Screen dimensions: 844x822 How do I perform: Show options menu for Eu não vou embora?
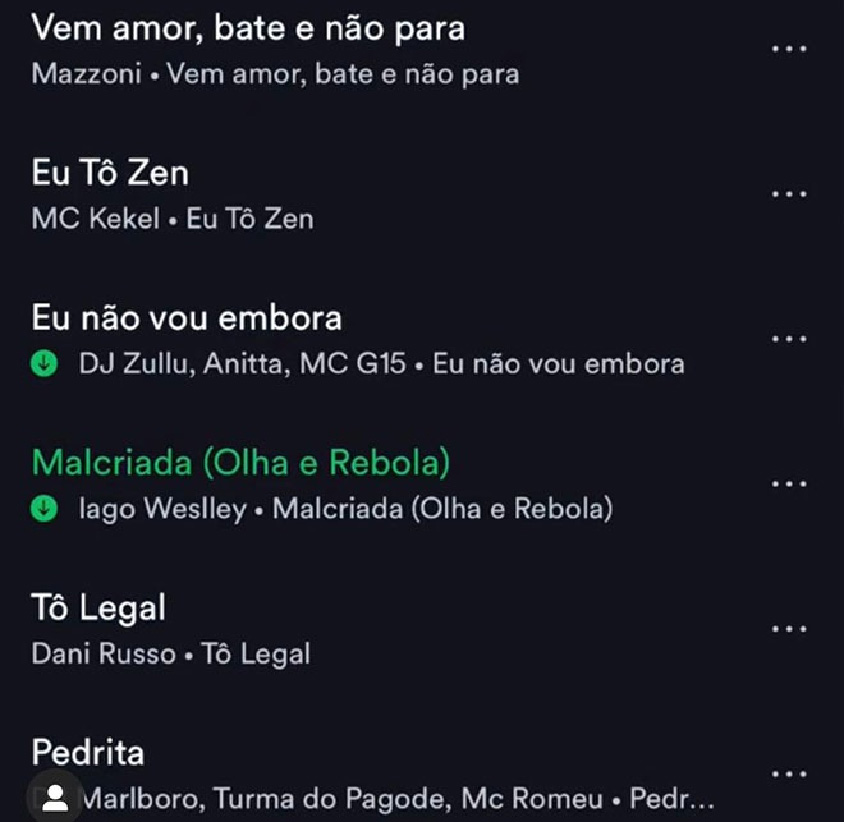789,339
